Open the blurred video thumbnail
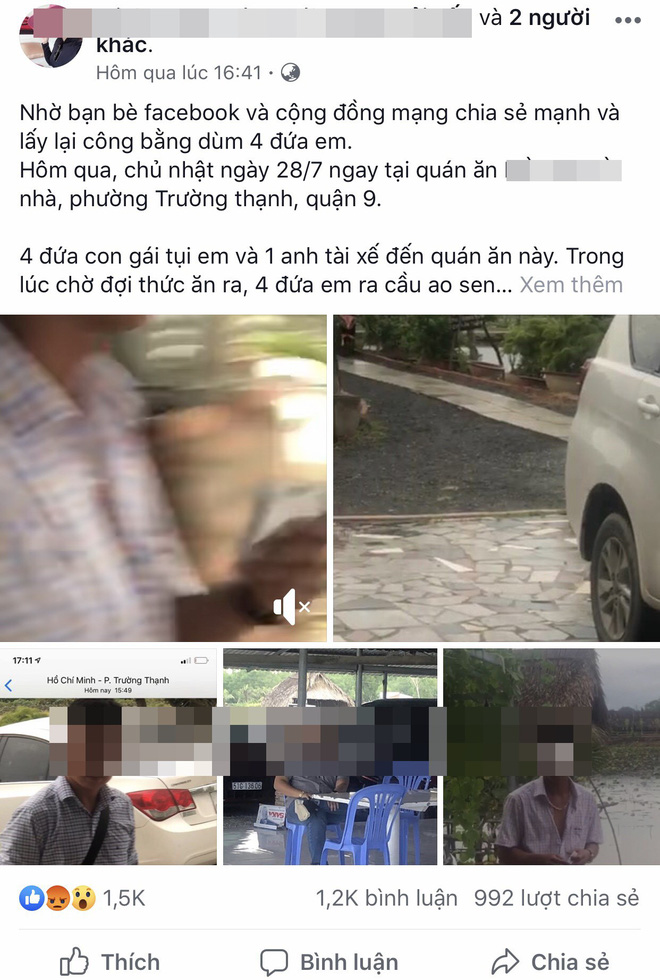Screen dimensions: 660x980 163,478
